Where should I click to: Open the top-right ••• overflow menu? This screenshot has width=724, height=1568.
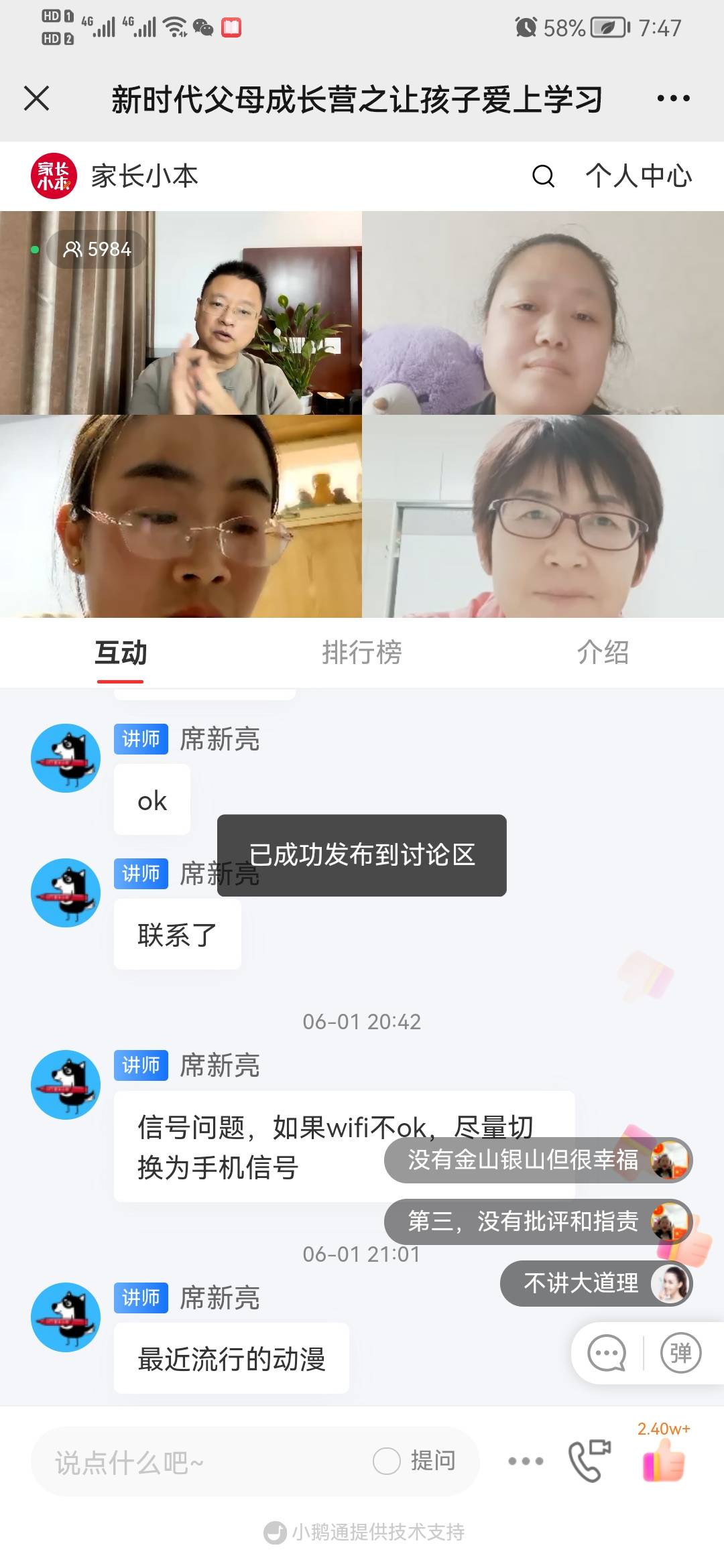click(672, 98)
